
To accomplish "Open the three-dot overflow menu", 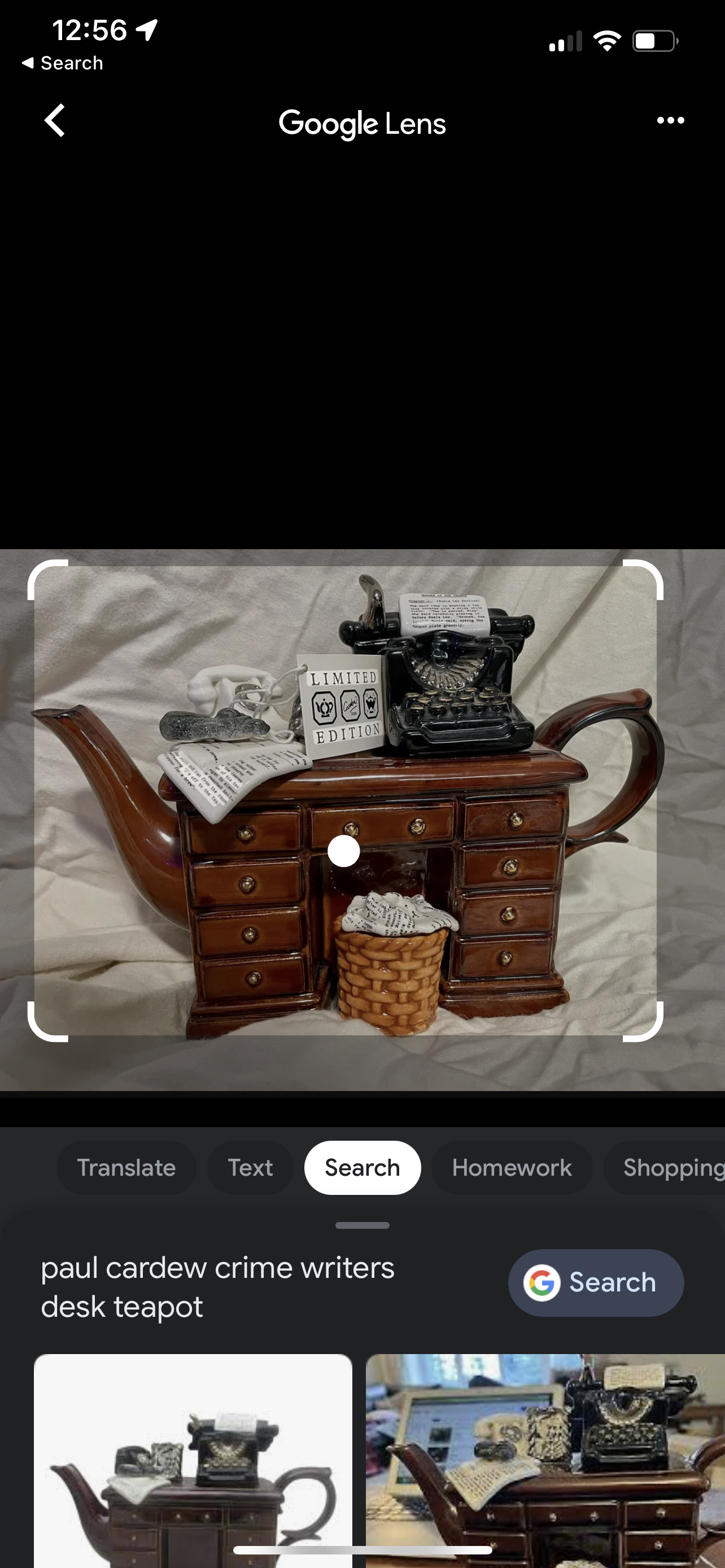I will [670, 121].
